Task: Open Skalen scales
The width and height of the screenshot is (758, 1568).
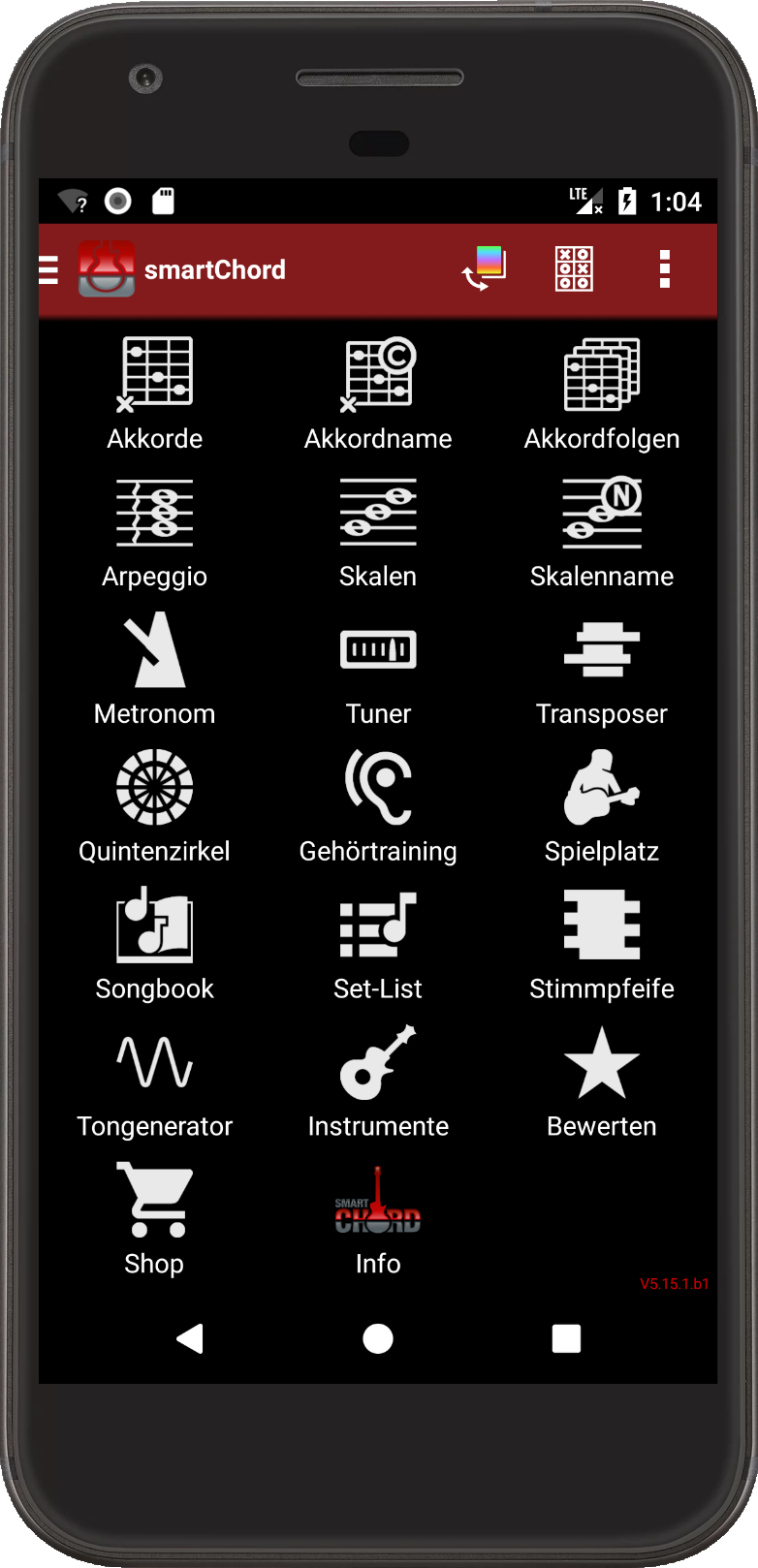Action: (x=378, y=531)
